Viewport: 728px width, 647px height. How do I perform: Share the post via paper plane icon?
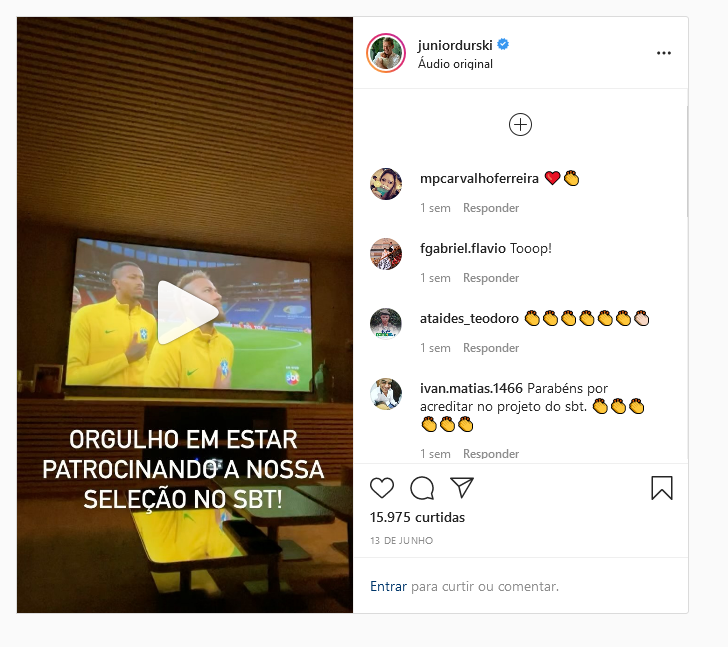coord(461,488)
